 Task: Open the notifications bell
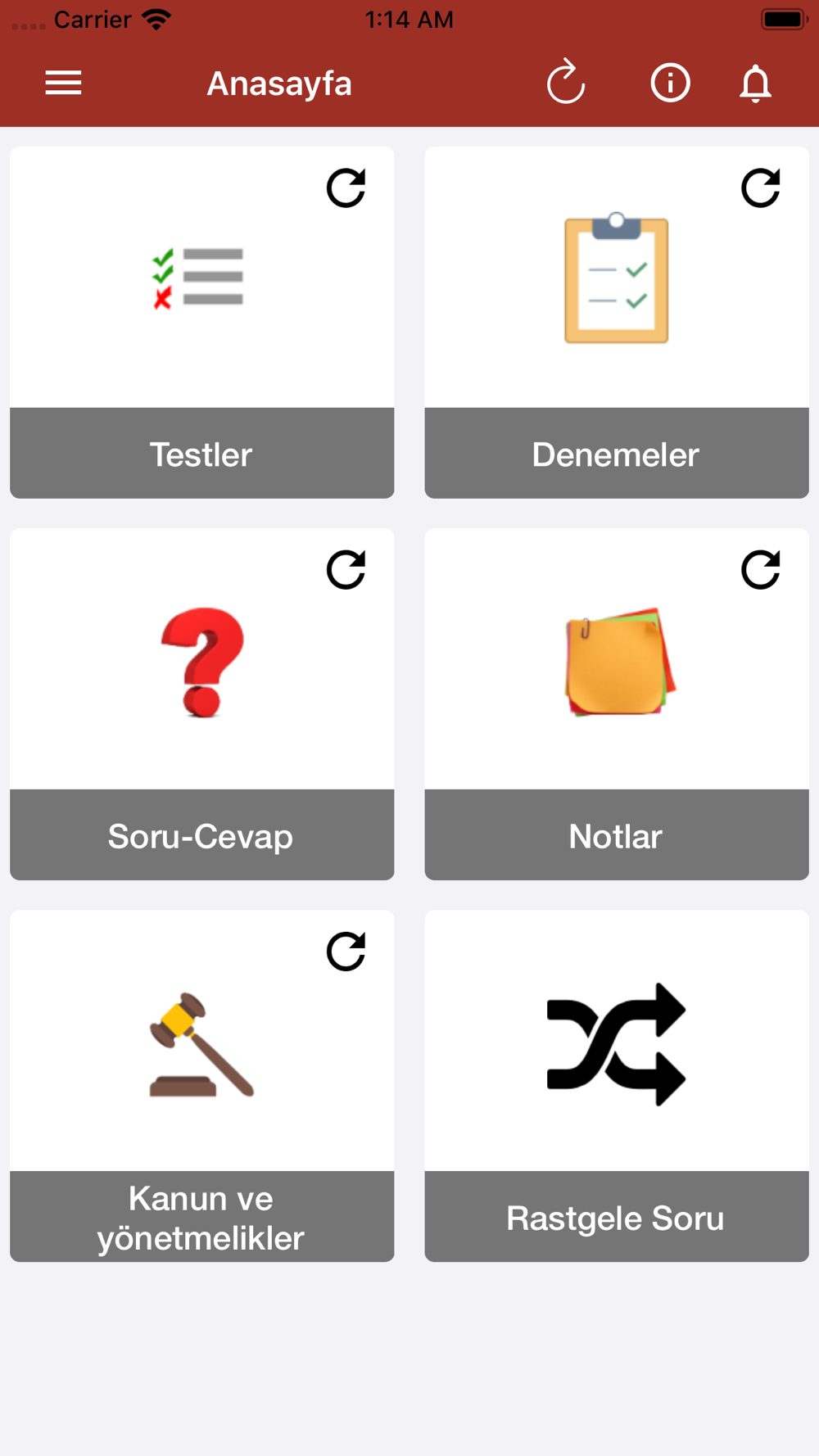[x=755, y=84]
